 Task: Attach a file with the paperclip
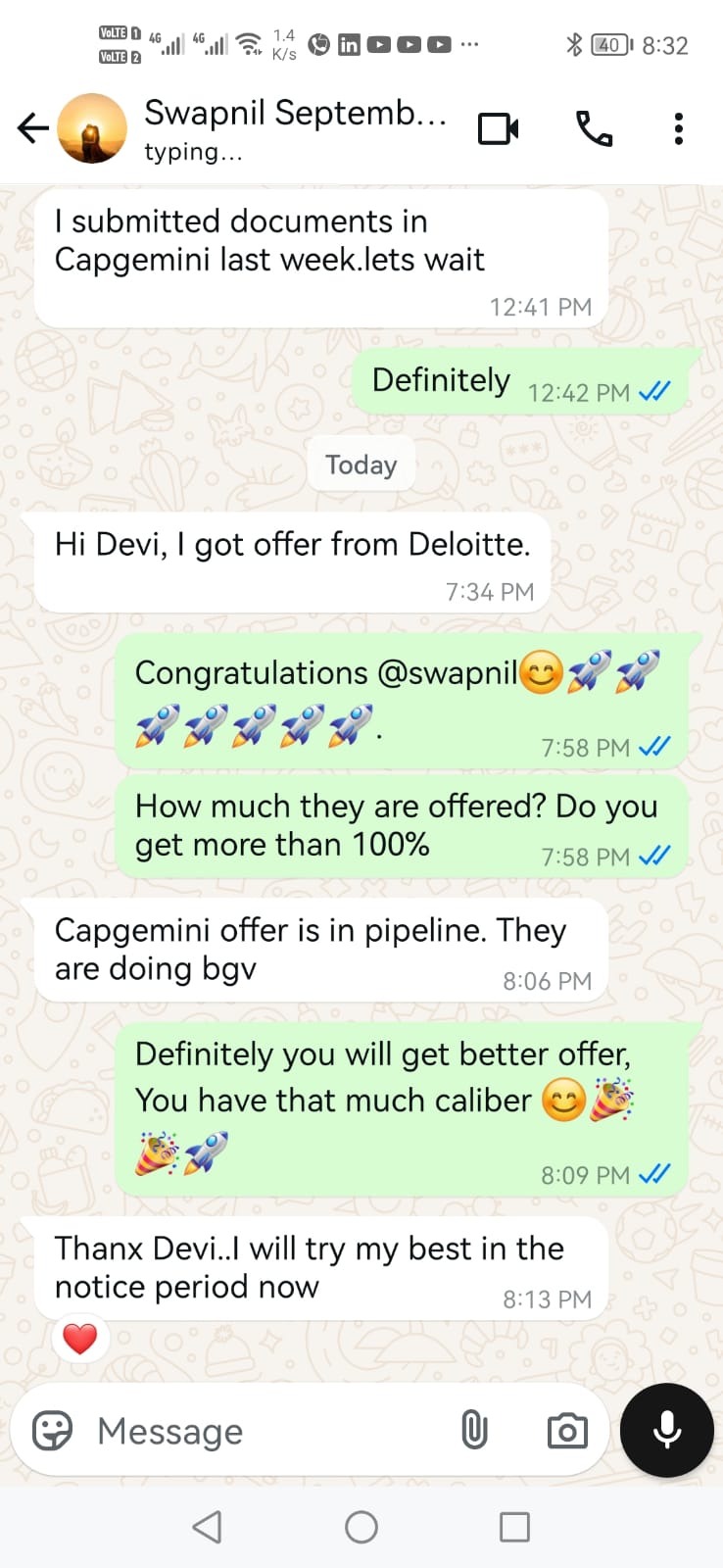[x=474, y=1431]
